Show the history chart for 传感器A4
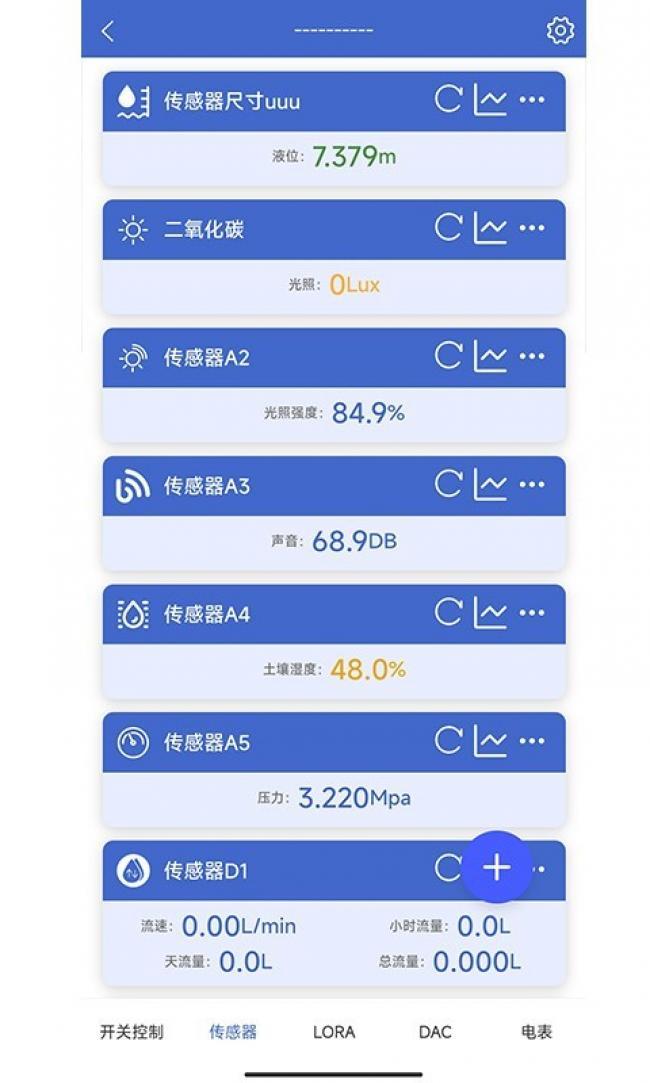This screenshot has height=1083, width=650. point(490,612)
